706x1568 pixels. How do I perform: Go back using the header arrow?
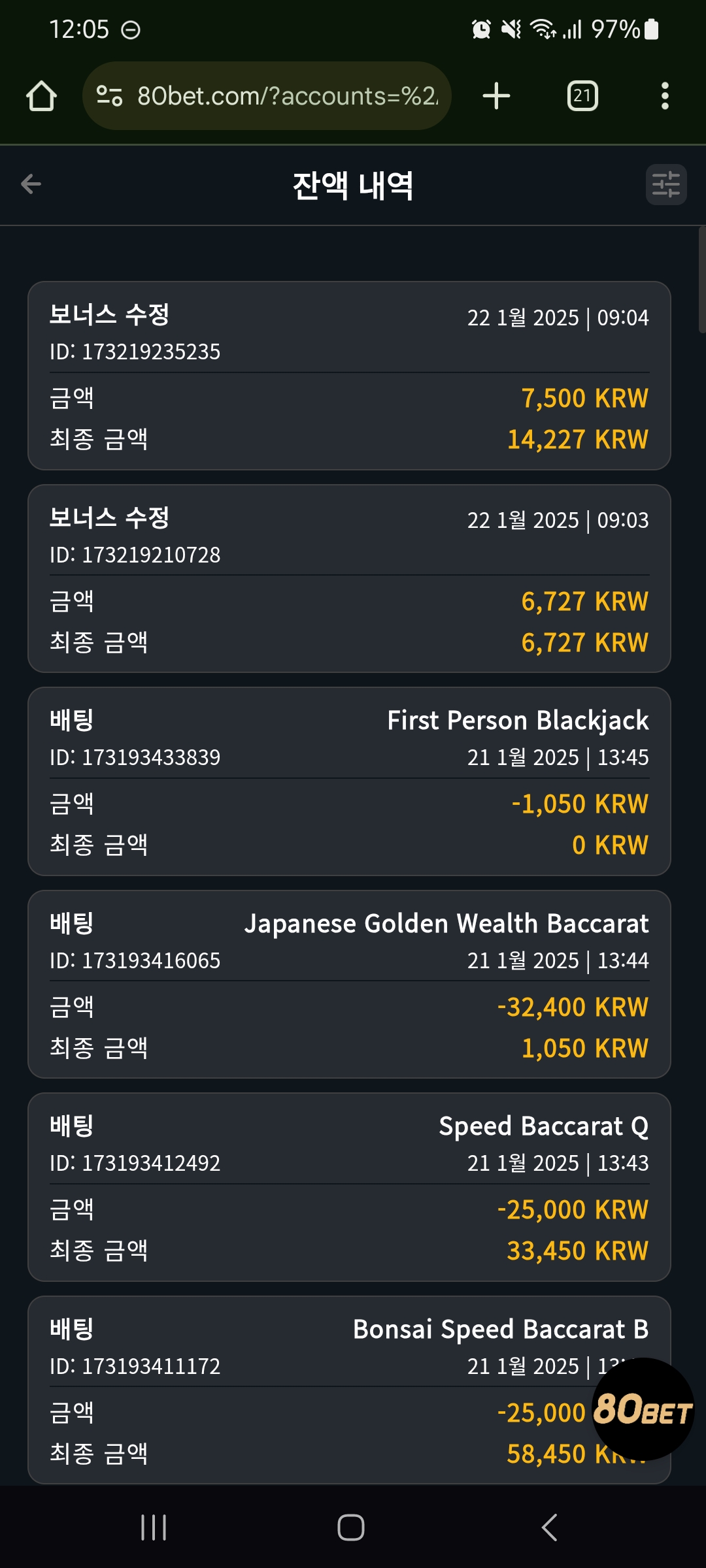pyautogui.click(x=31, y=184)
